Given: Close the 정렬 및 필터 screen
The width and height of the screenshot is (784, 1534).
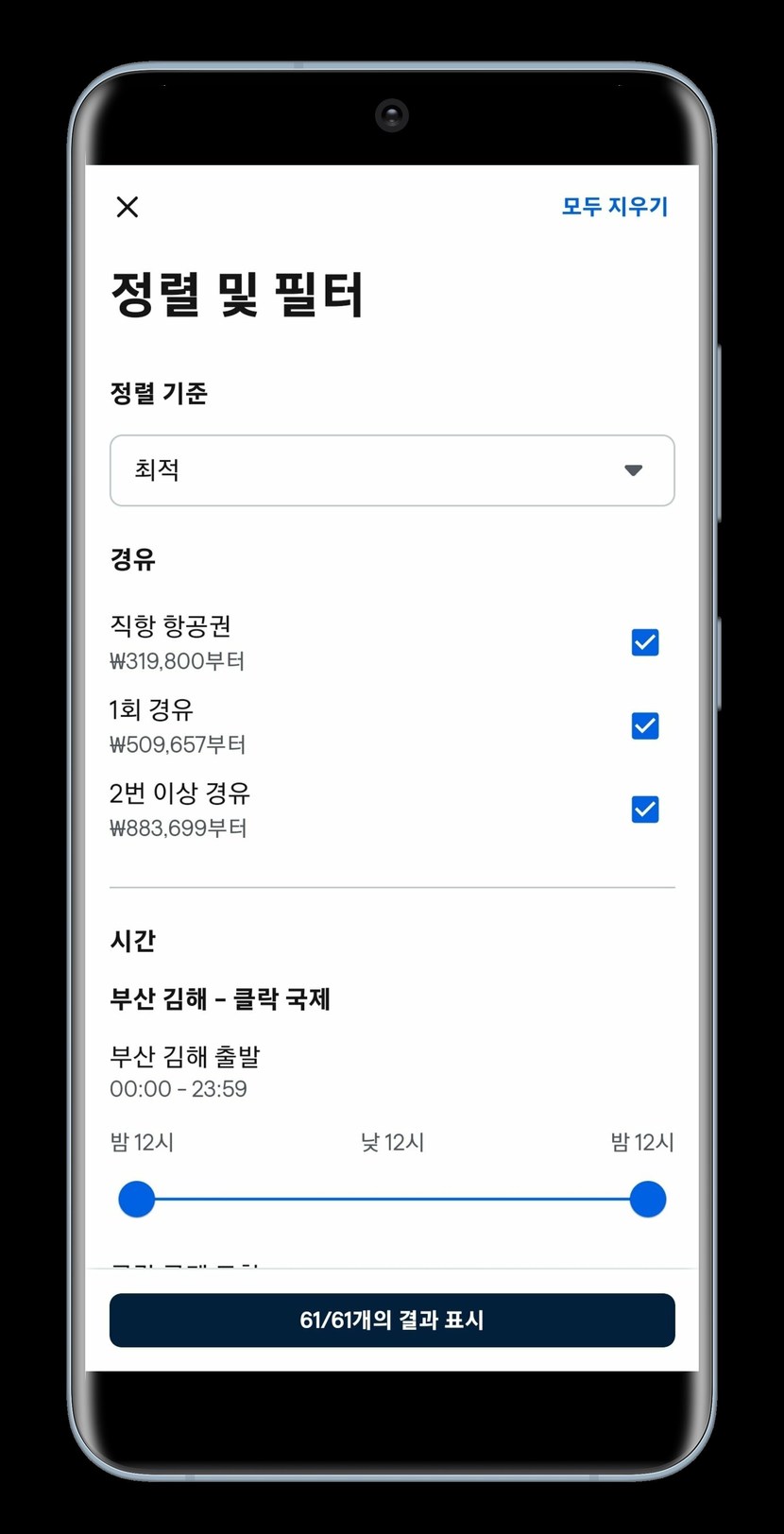Looking at the screenshot, I should [x=128, y=207].
